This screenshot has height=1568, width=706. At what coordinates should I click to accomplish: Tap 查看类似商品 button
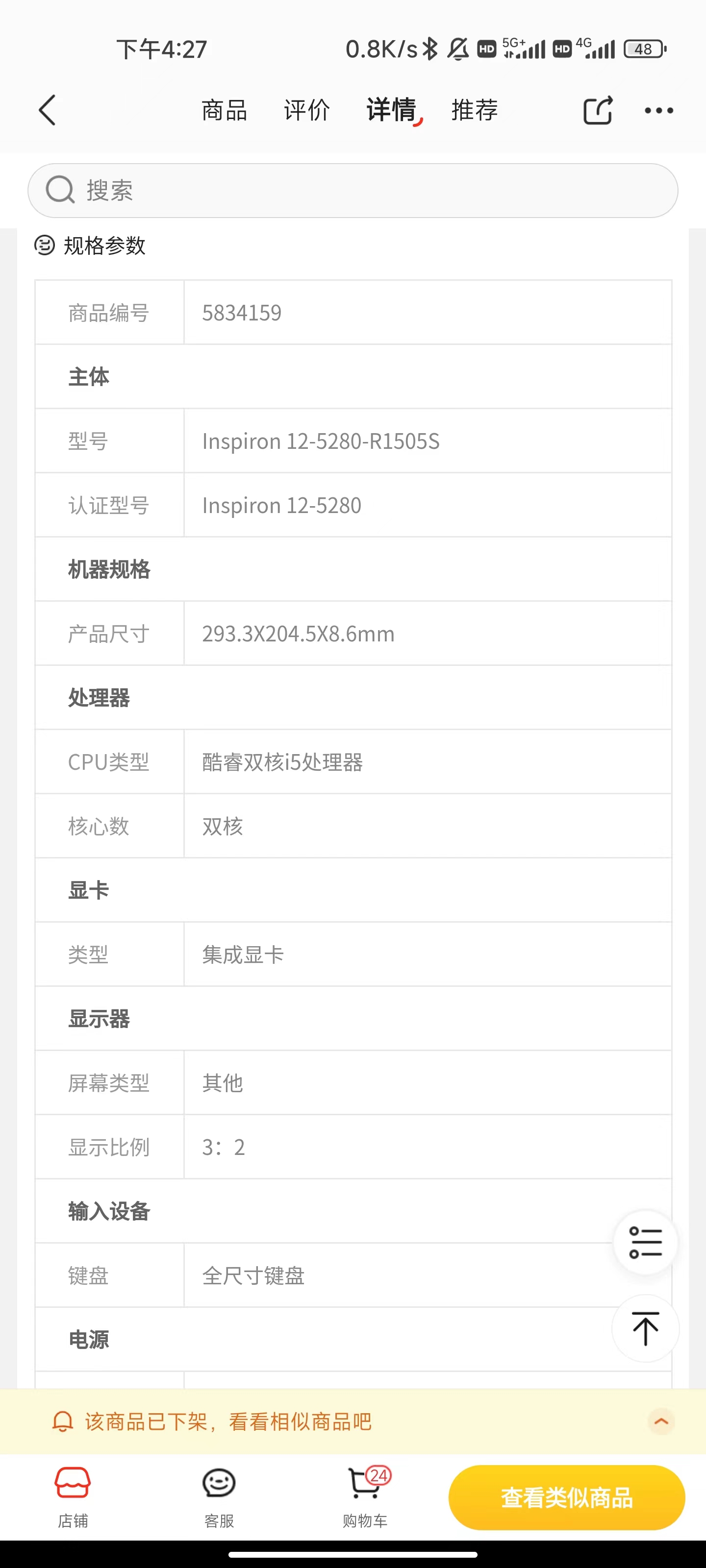[566, 1497]
